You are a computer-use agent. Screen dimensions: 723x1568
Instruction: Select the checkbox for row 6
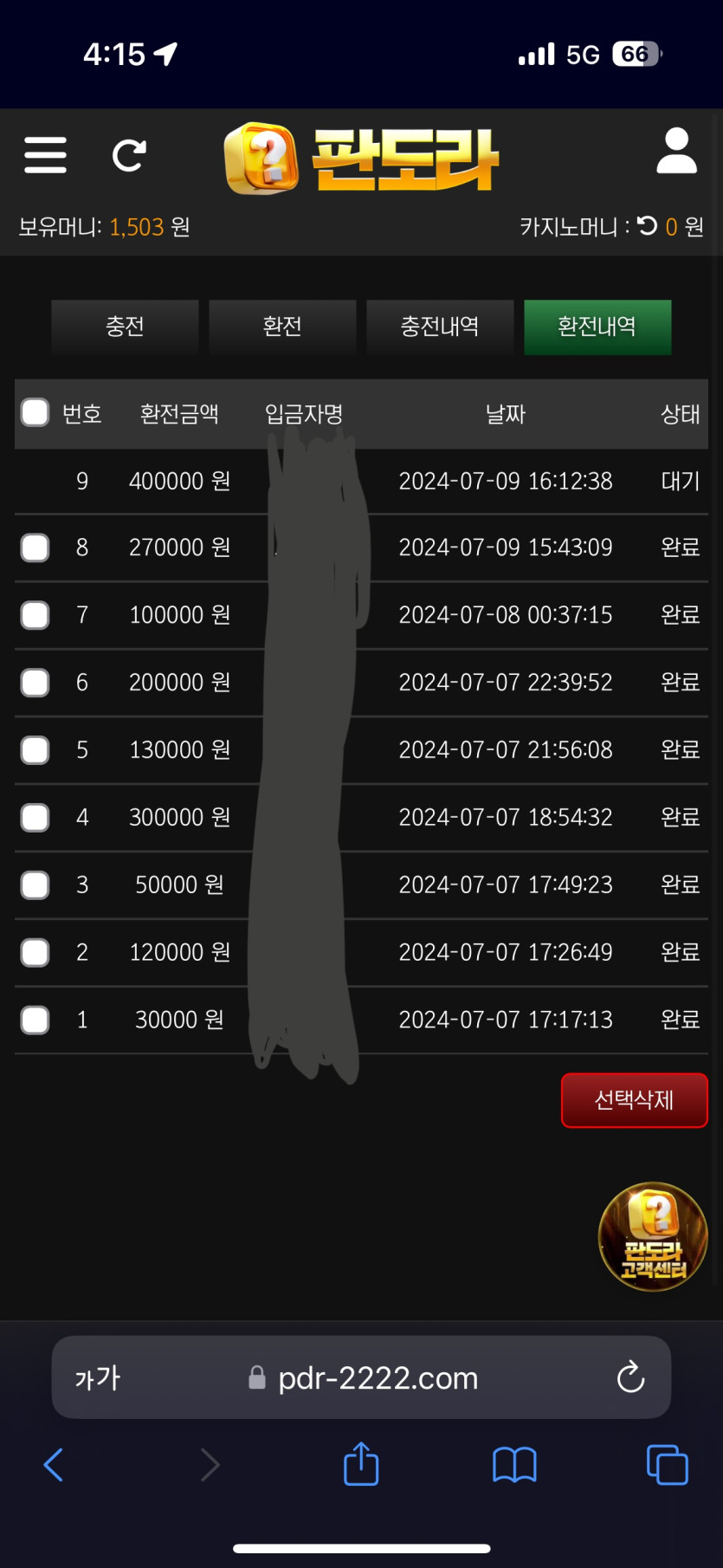(35, 683)
